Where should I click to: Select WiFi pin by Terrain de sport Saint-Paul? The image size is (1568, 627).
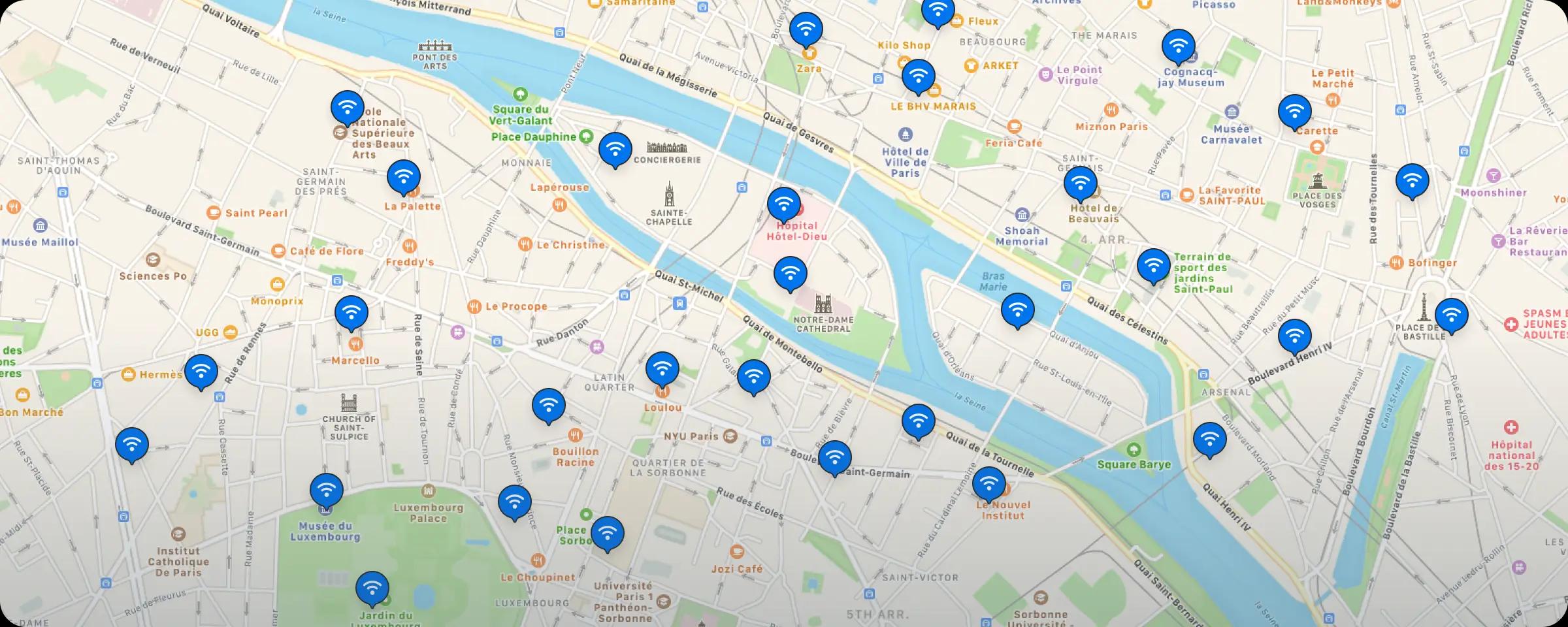(1153, 265)
